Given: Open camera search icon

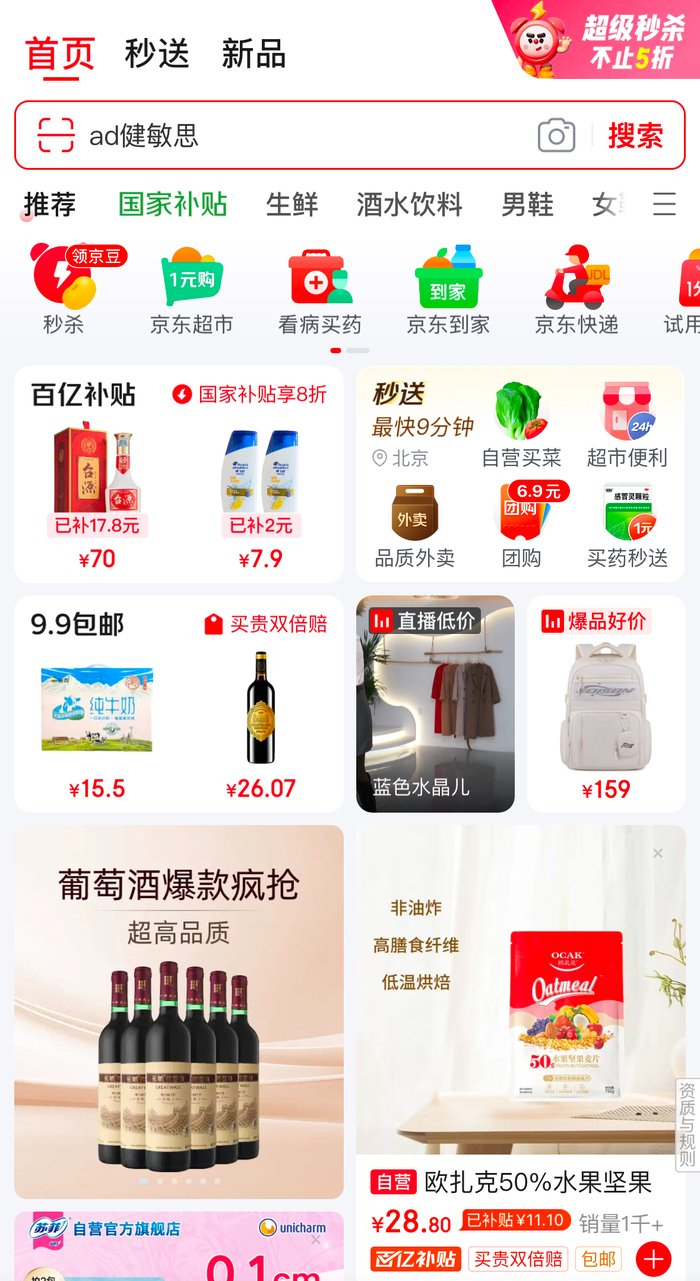Looking at the screenshot, I should point(556,135).
